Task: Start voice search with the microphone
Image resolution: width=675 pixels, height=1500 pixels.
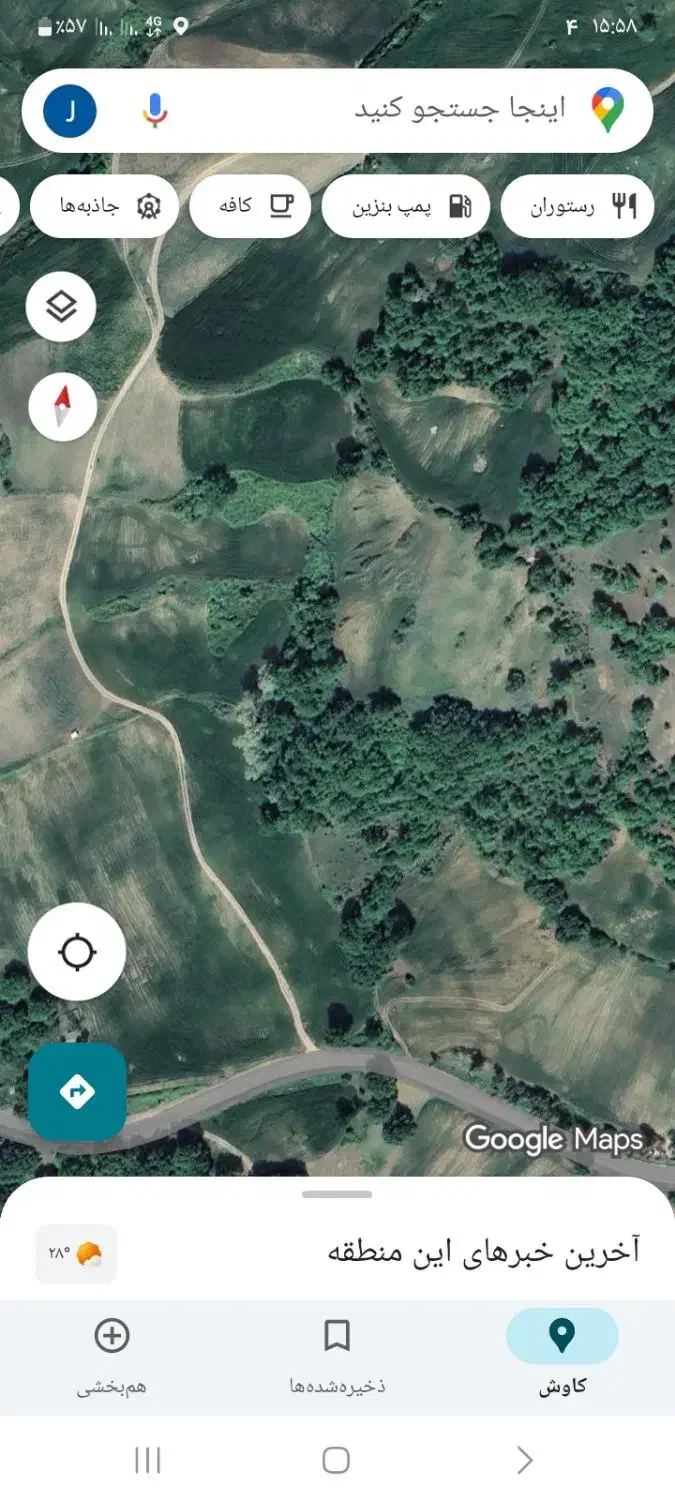Action: tap(154, 110)
